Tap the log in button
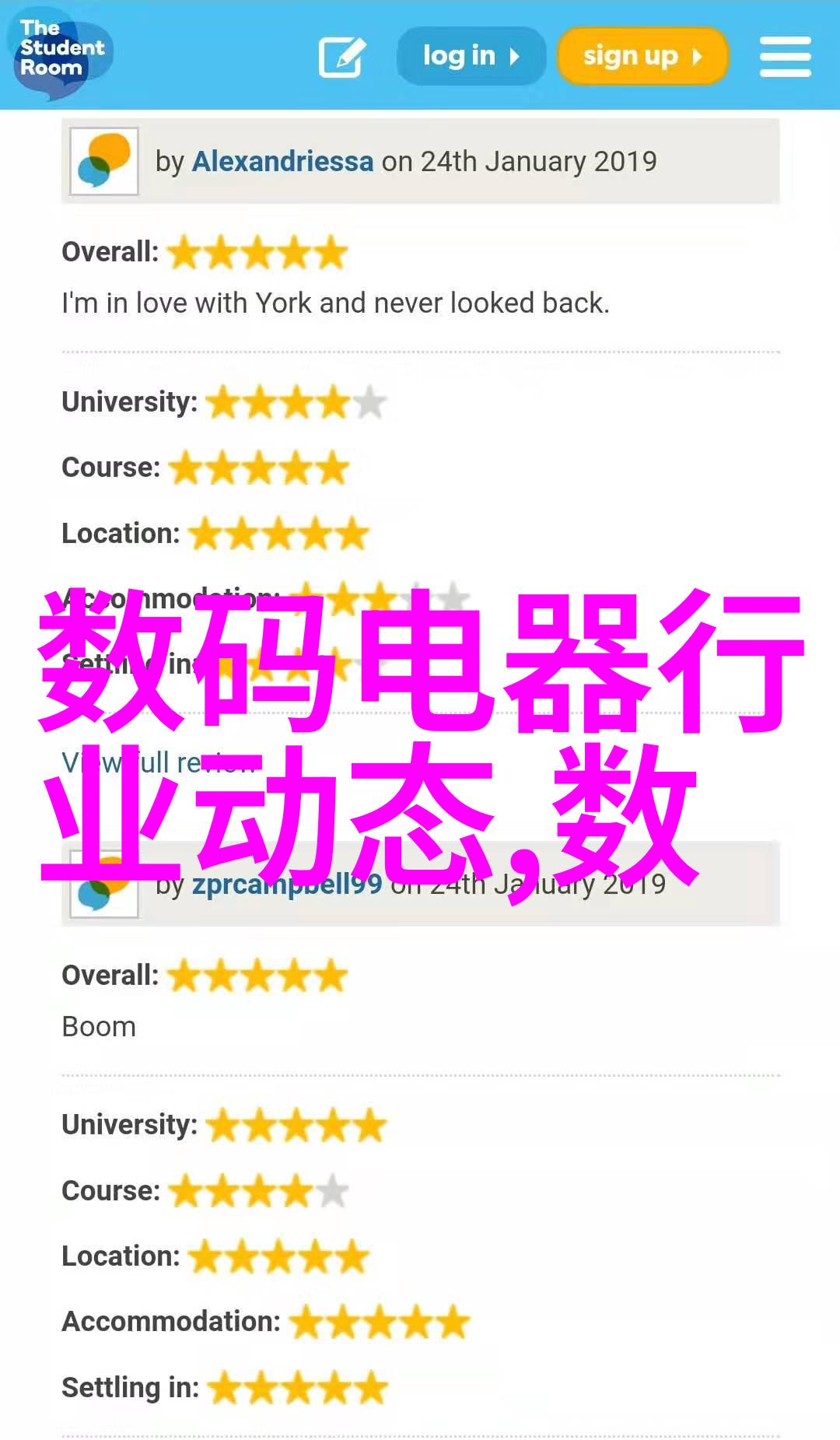Image resolution: width=840 pixels, height=1440 pixels. [471, 56]
